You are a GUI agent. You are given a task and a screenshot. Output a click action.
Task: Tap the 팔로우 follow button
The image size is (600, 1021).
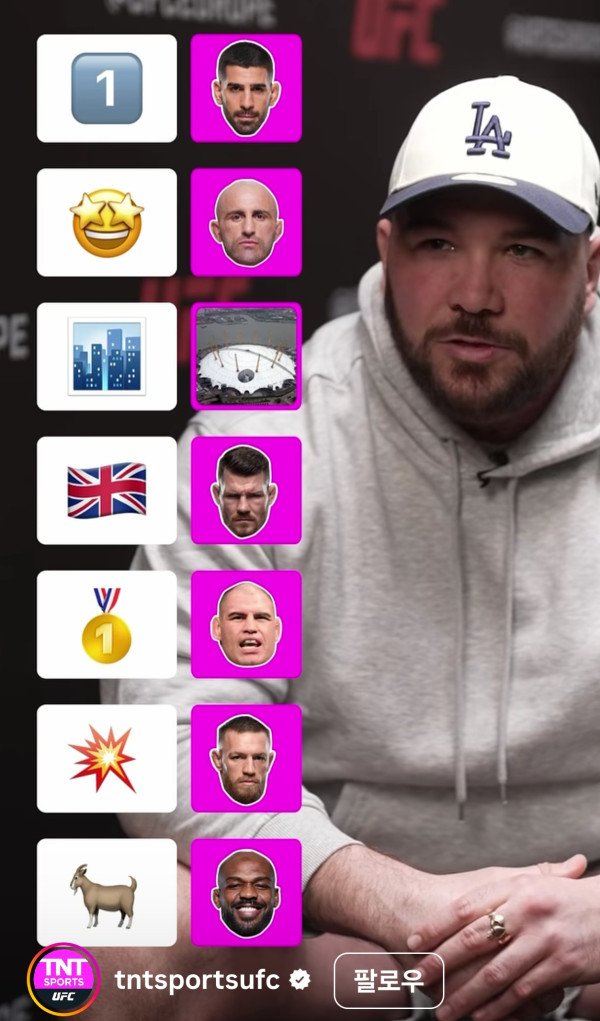pyautogui.click(x=388, y=980)
